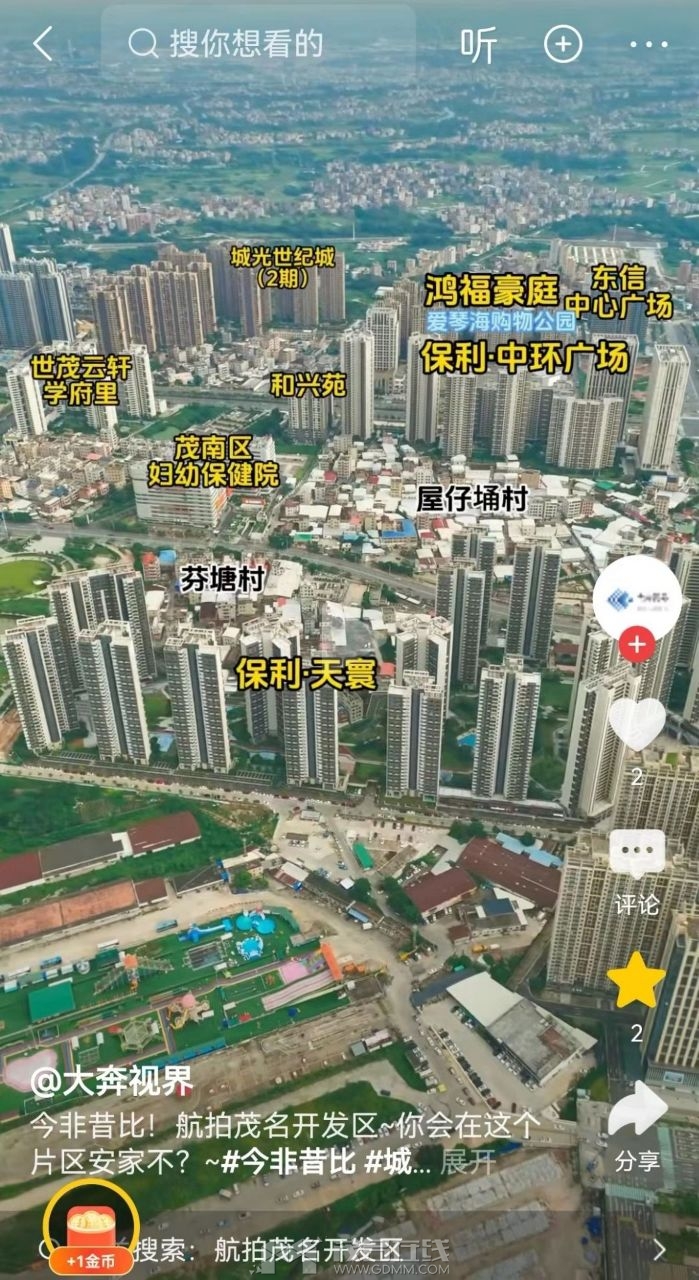Open the creator's profile avatar
Screen dimensions: 699x1280
(637, 598)
